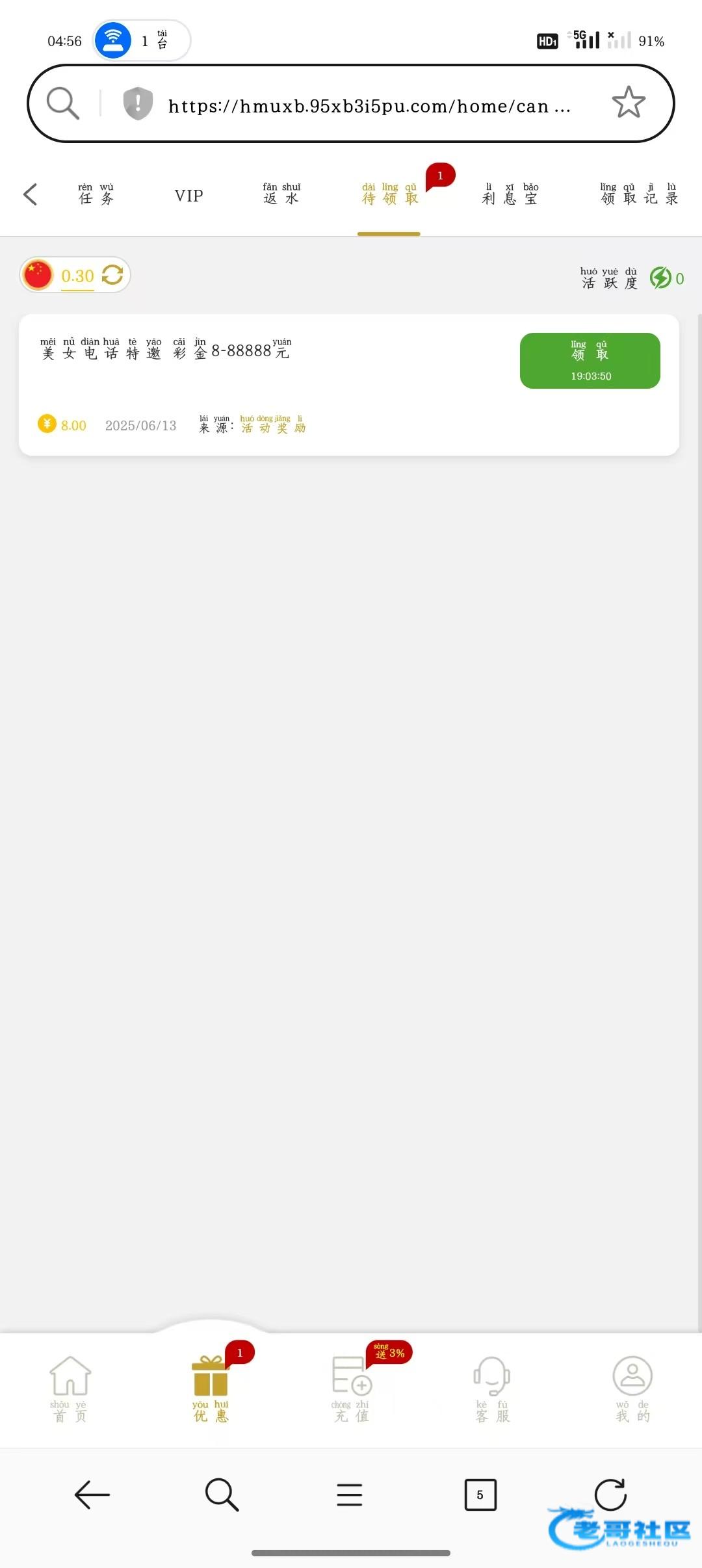Open the browser menu
This screenshot has height=1568, width=702.
coord(350,1495)
